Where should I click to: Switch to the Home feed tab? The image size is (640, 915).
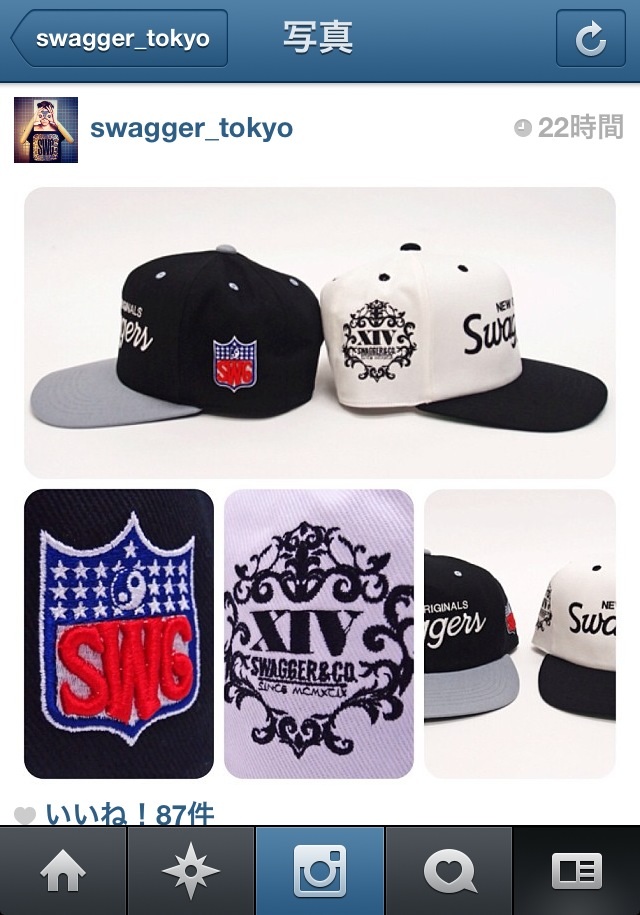63,872
